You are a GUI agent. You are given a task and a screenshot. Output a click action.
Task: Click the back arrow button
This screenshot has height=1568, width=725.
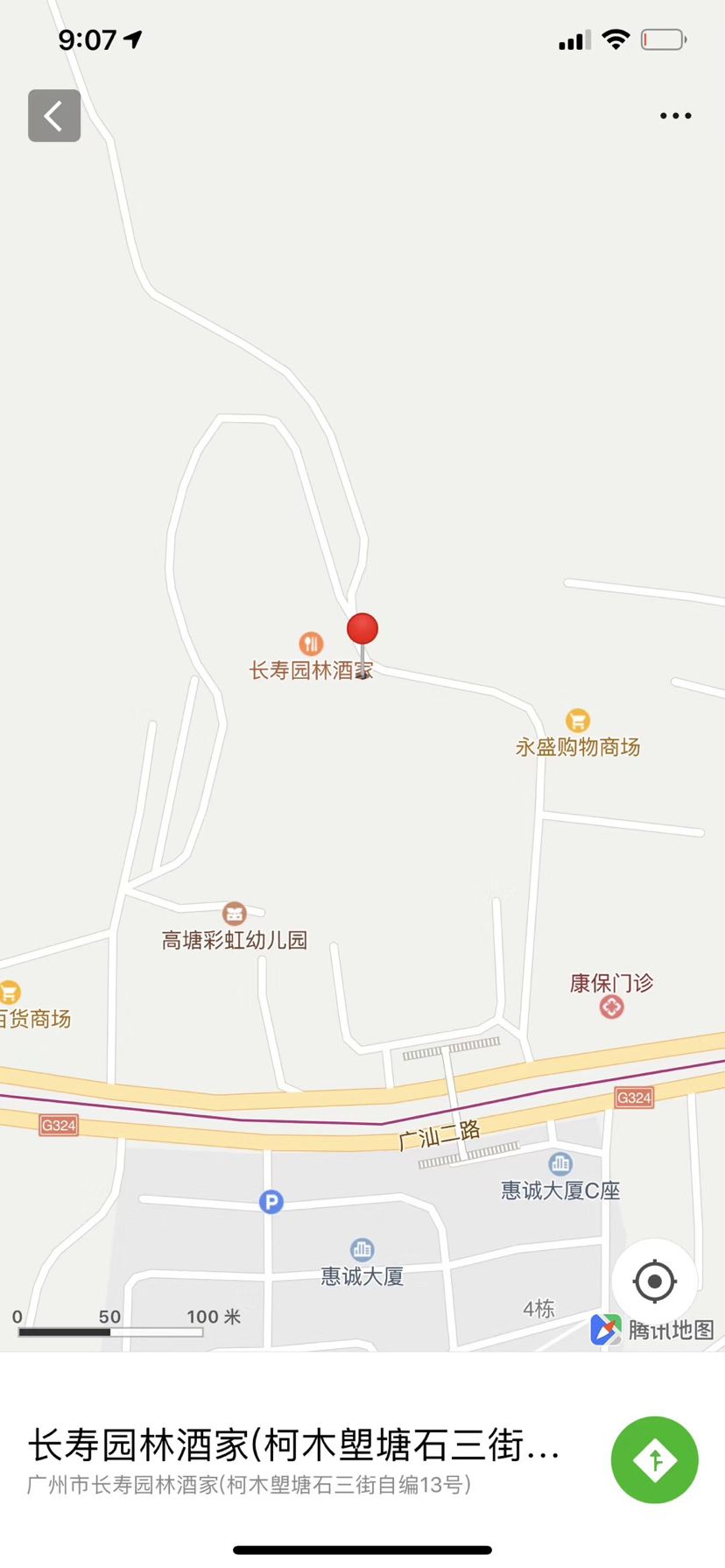pyautogui.click(x=54, y=116)
